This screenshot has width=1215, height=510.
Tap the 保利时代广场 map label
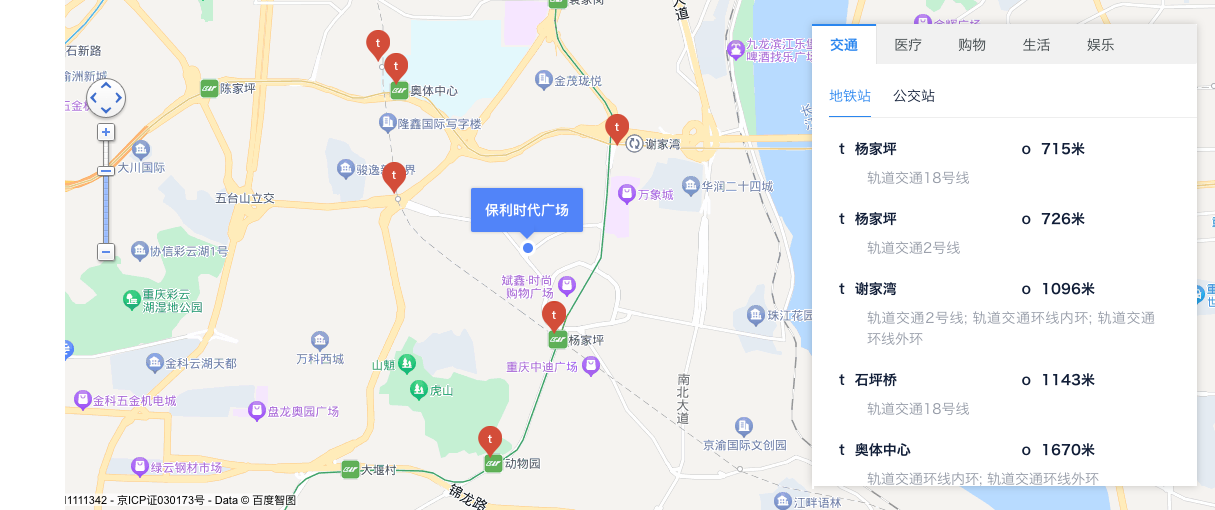tap(527, 210)
